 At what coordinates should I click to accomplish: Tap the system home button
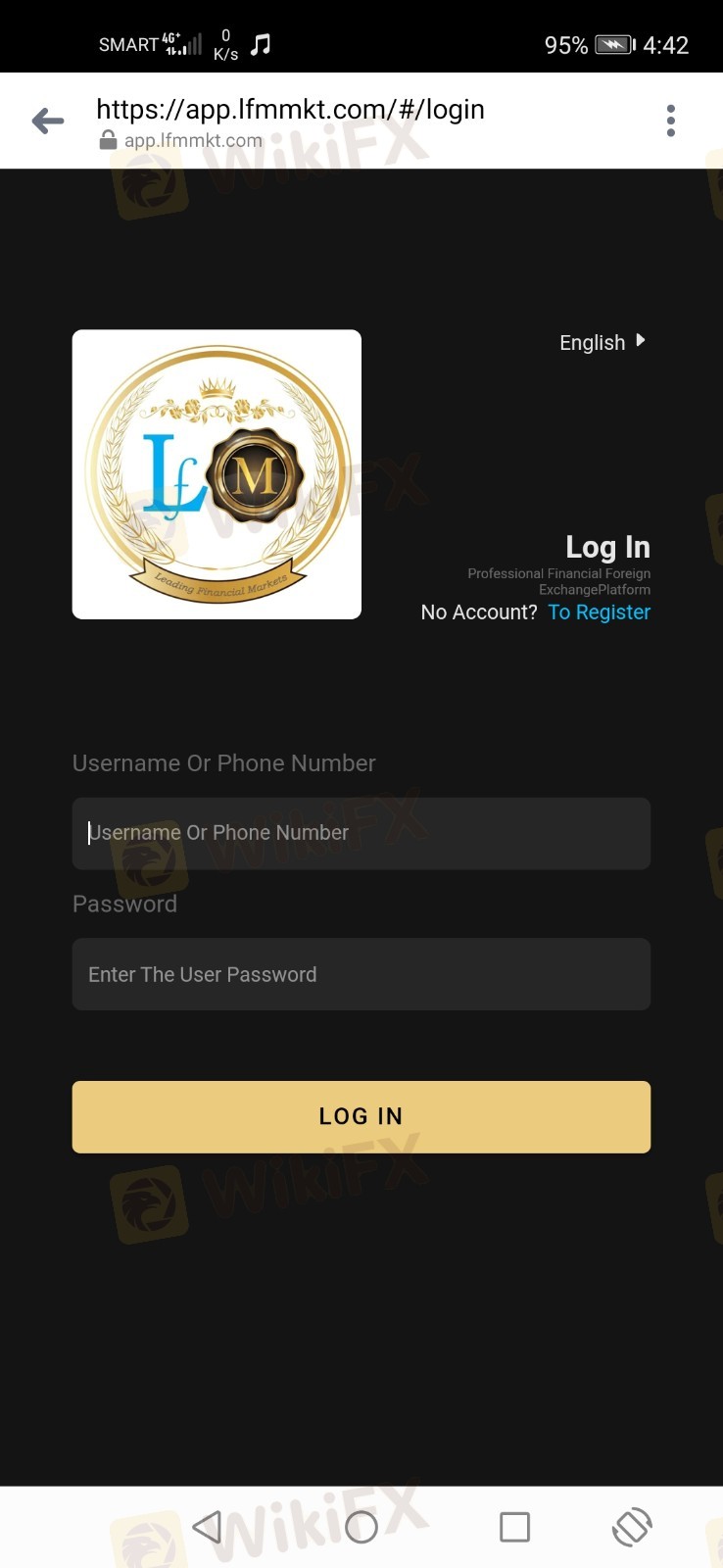click(361, 1526)
